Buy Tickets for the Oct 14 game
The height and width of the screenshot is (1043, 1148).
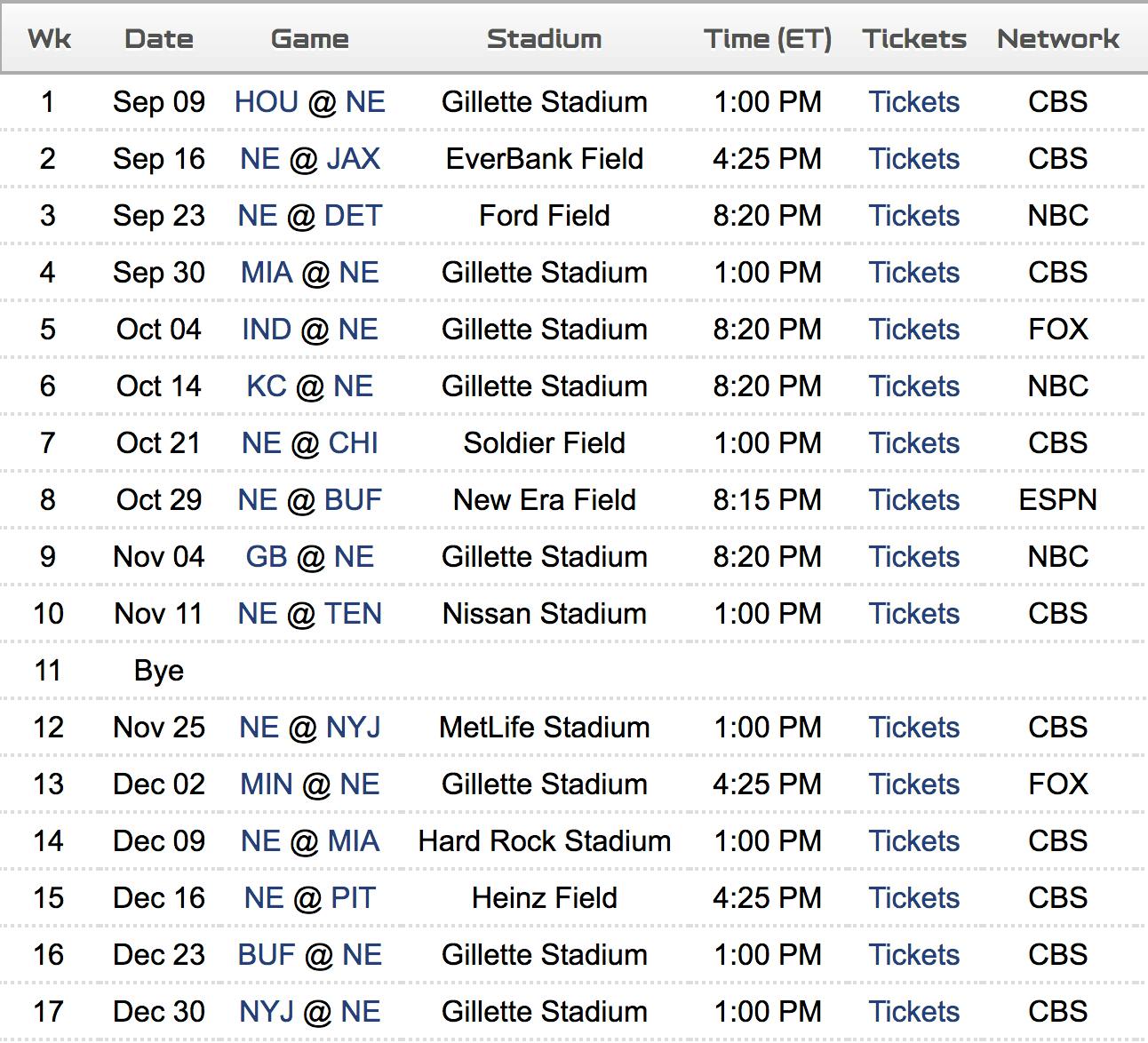[913, 386]
